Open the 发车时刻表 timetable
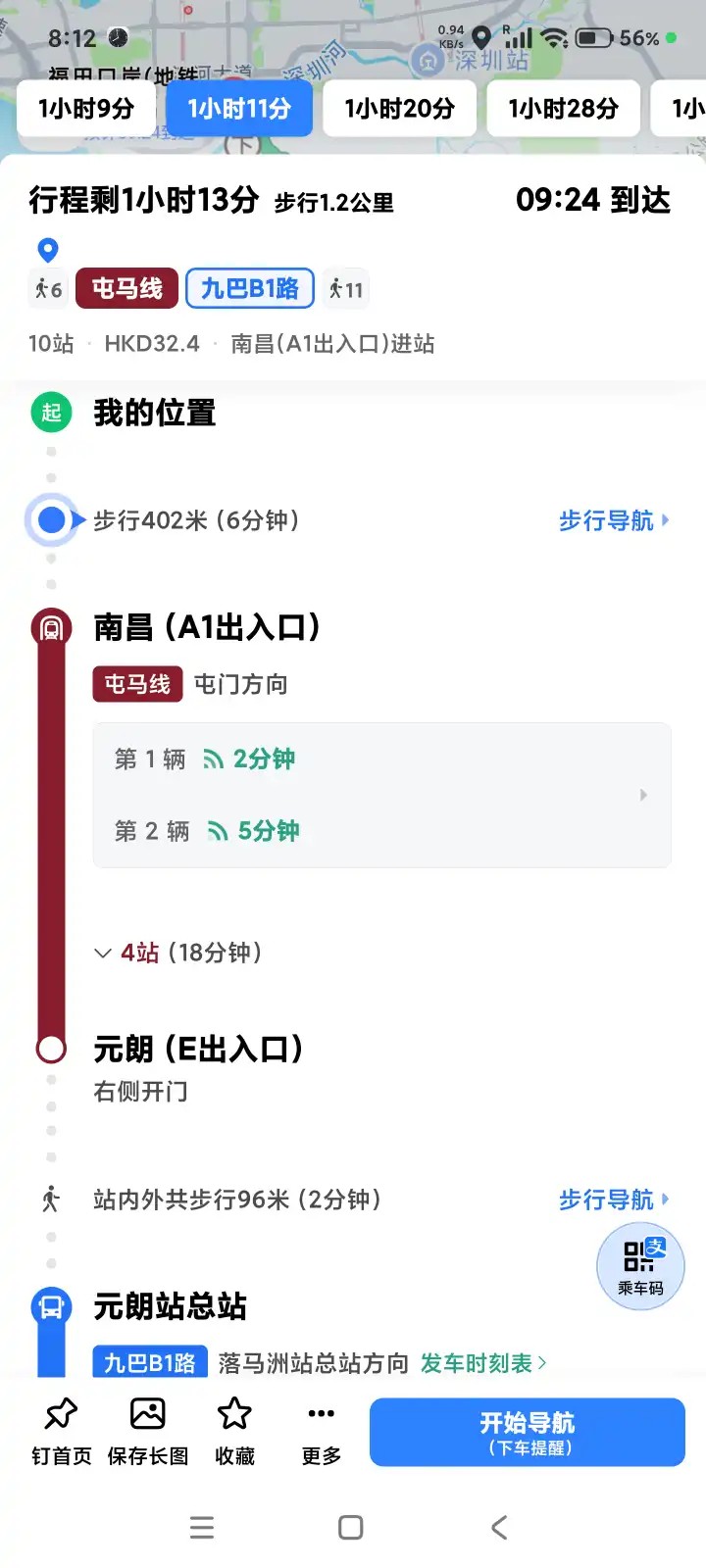 [482, 1363]
